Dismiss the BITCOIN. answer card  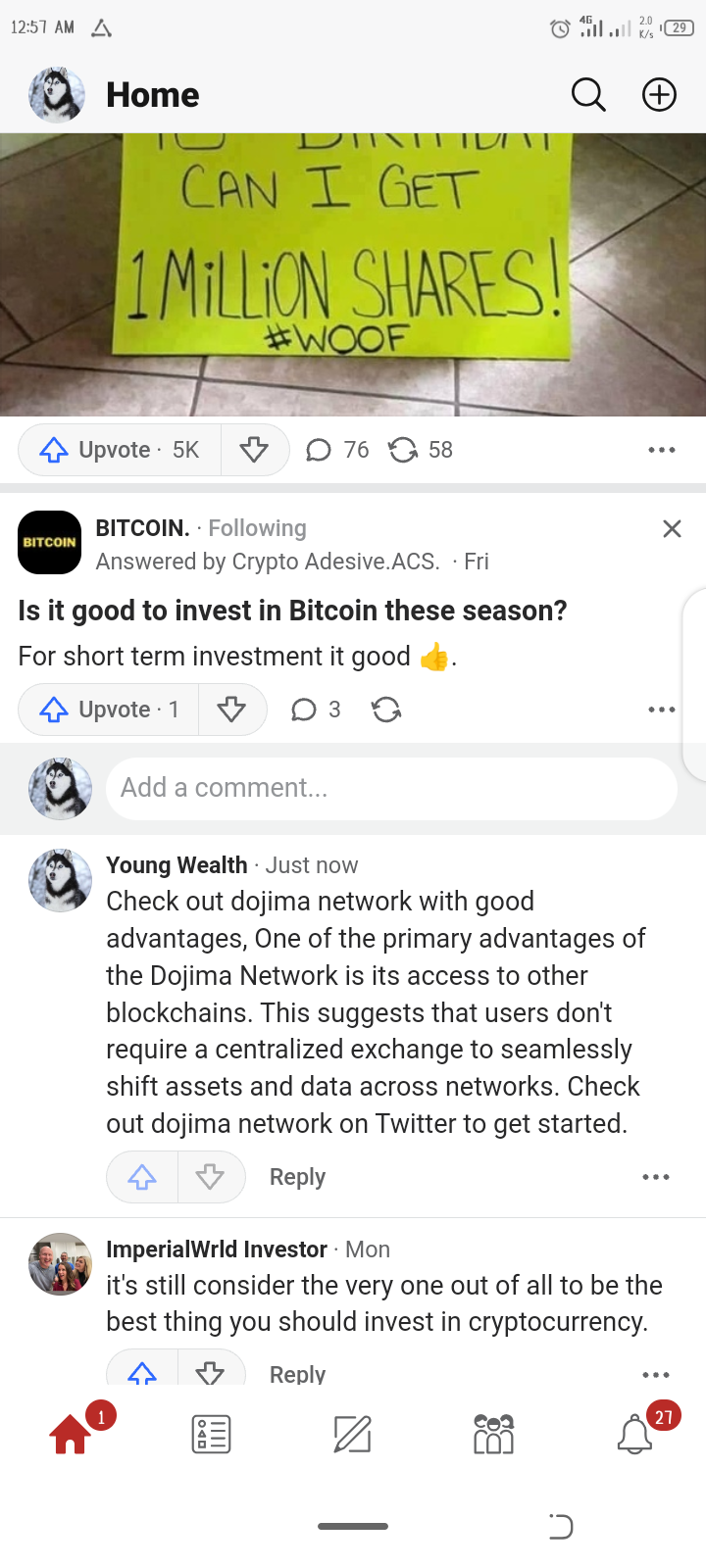(x=672, y=529)
